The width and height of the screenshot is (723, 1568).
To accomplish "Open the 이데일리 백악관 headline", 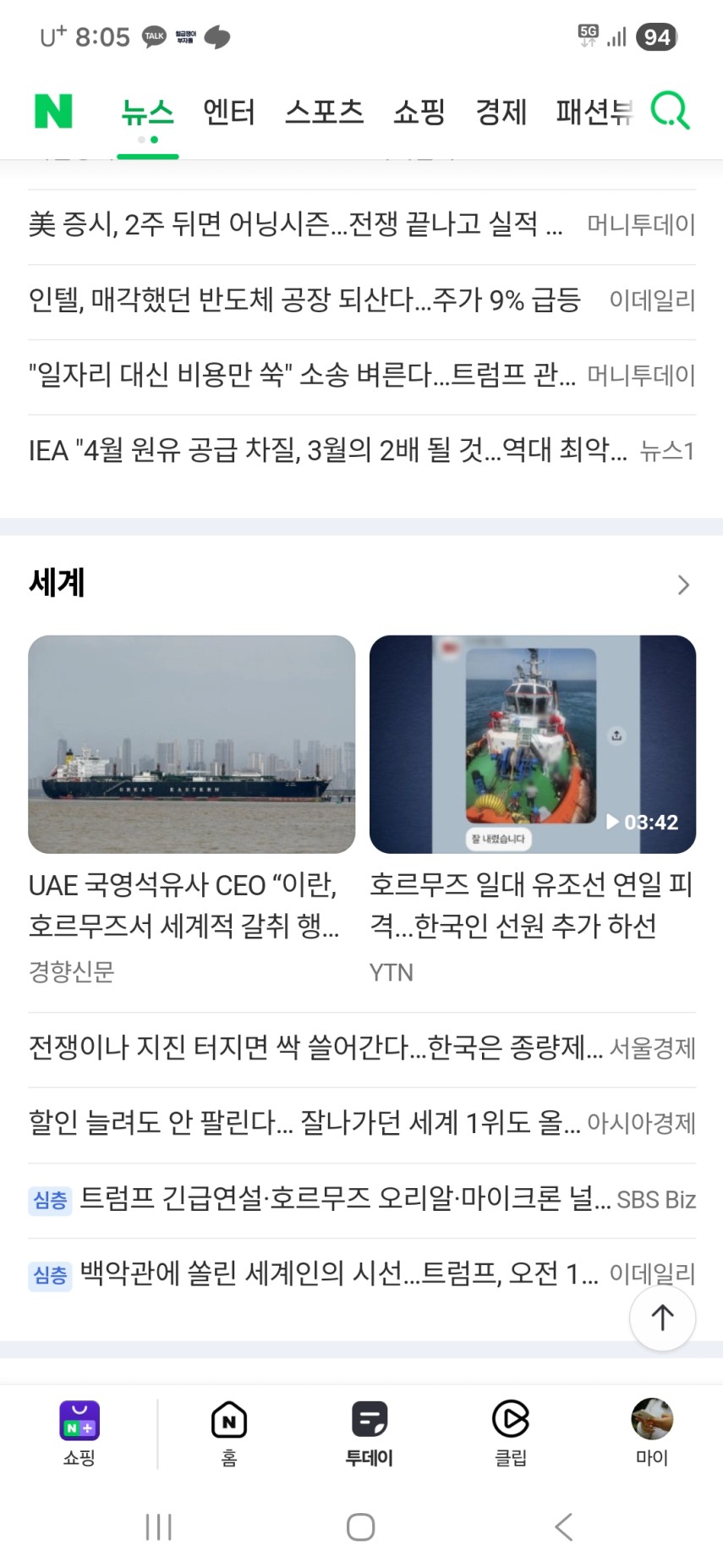I will (x=338, y=1274).
